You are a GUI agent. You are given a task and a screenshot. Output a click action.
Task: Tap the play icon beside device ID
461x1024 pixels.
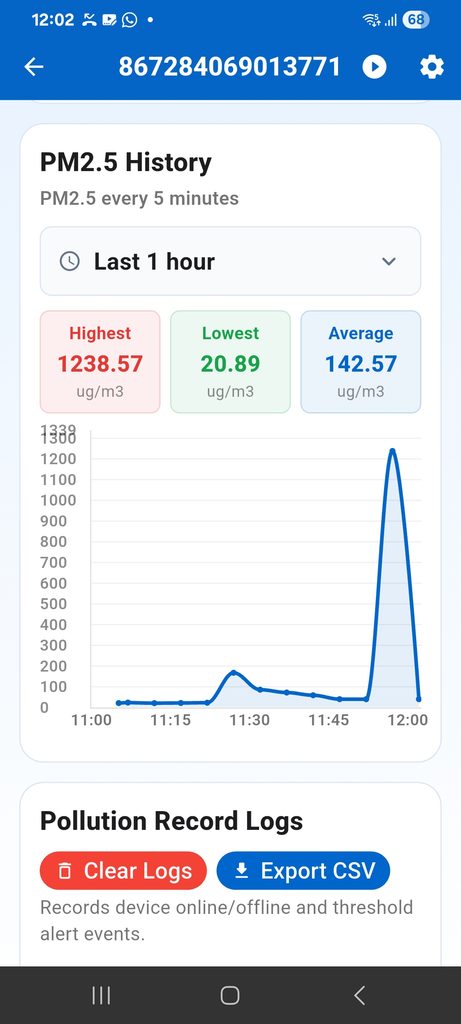[x=374, y=67]
